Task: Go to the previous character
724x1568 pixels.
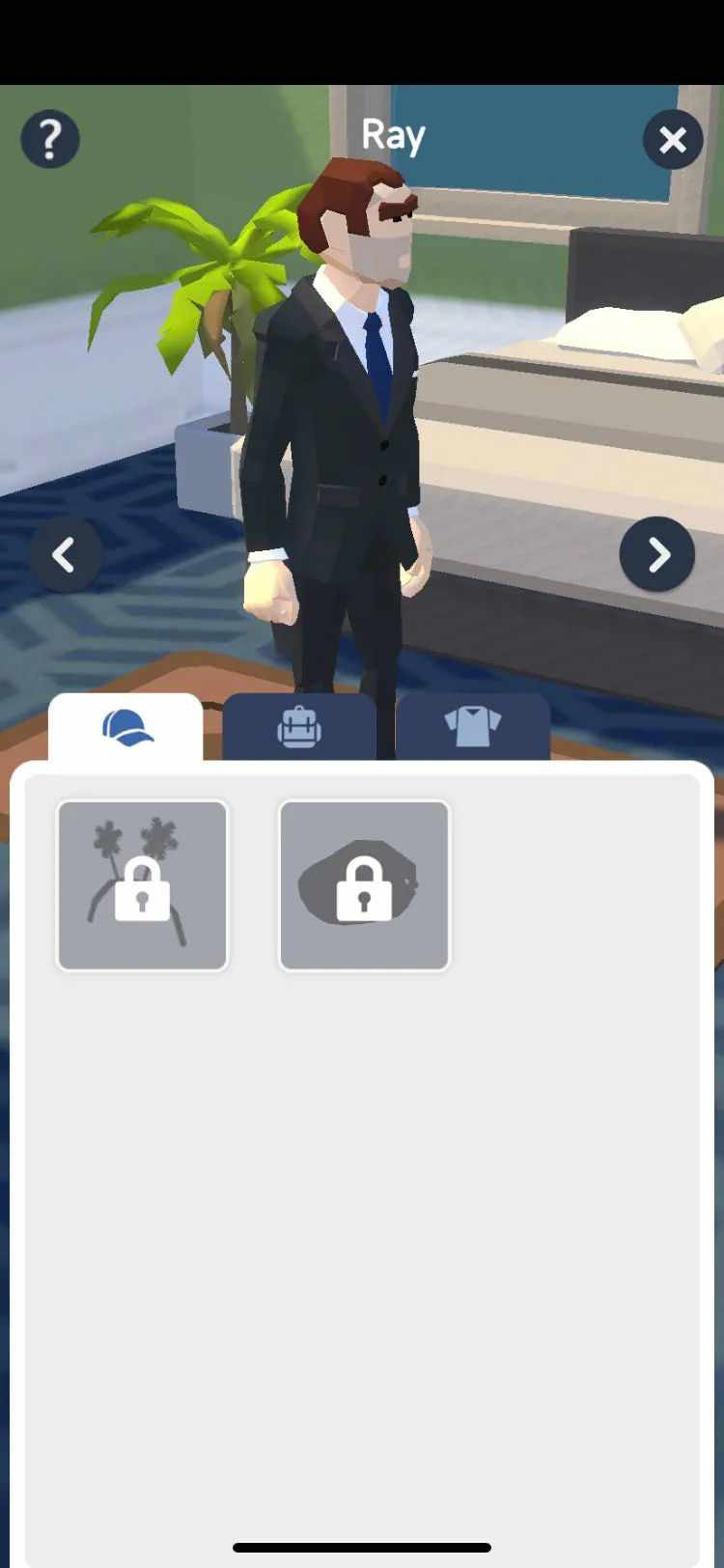Action: tap(65, 555)
